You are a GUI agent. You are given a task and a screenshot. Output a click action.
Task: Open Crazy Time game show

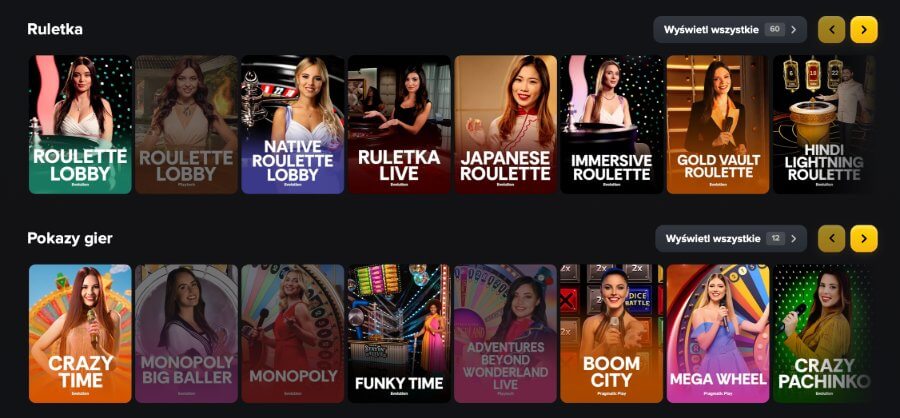[x=80, y=333]
